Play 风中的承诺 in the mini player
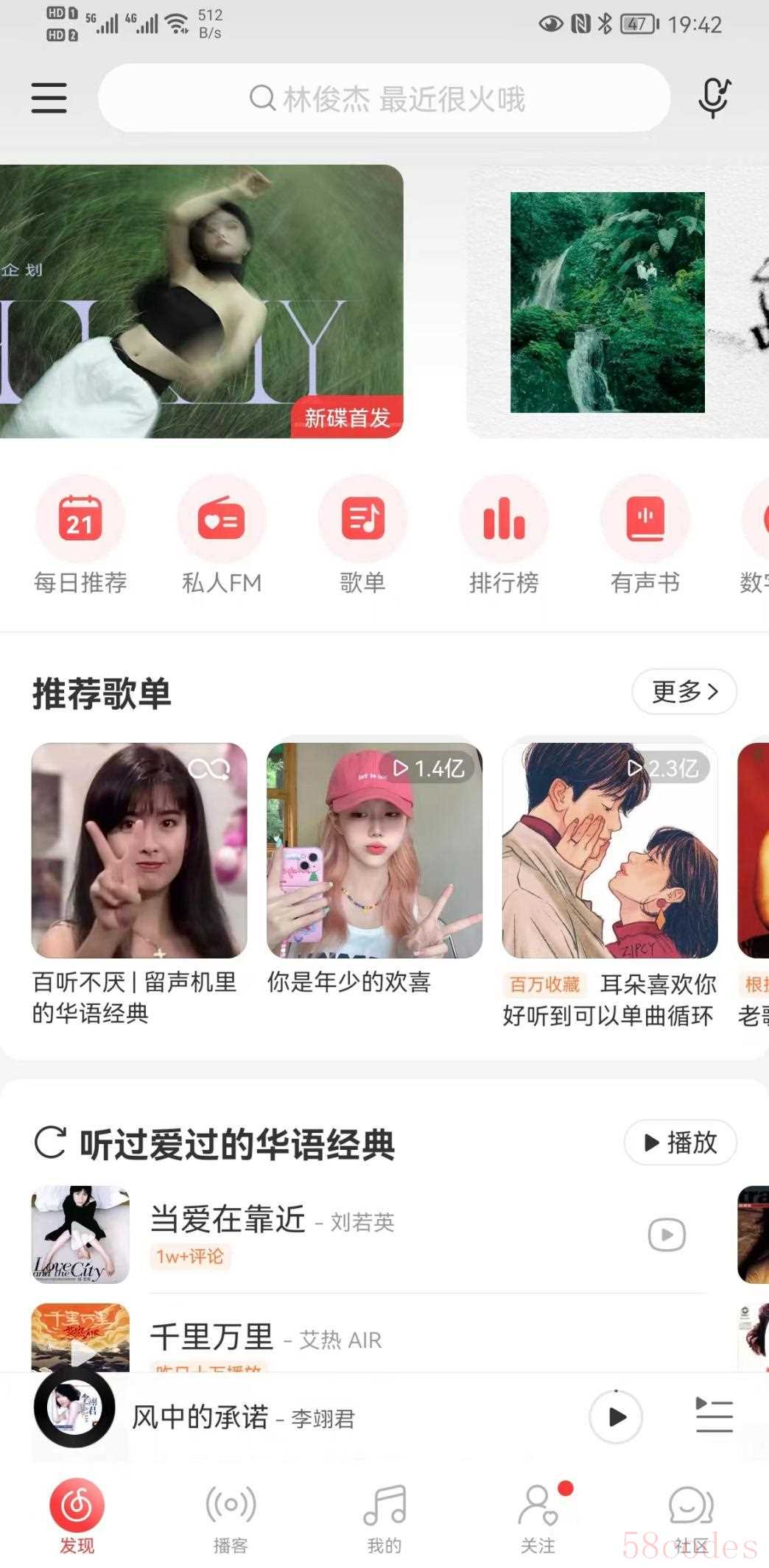769x1568 pixels. 617,1416
